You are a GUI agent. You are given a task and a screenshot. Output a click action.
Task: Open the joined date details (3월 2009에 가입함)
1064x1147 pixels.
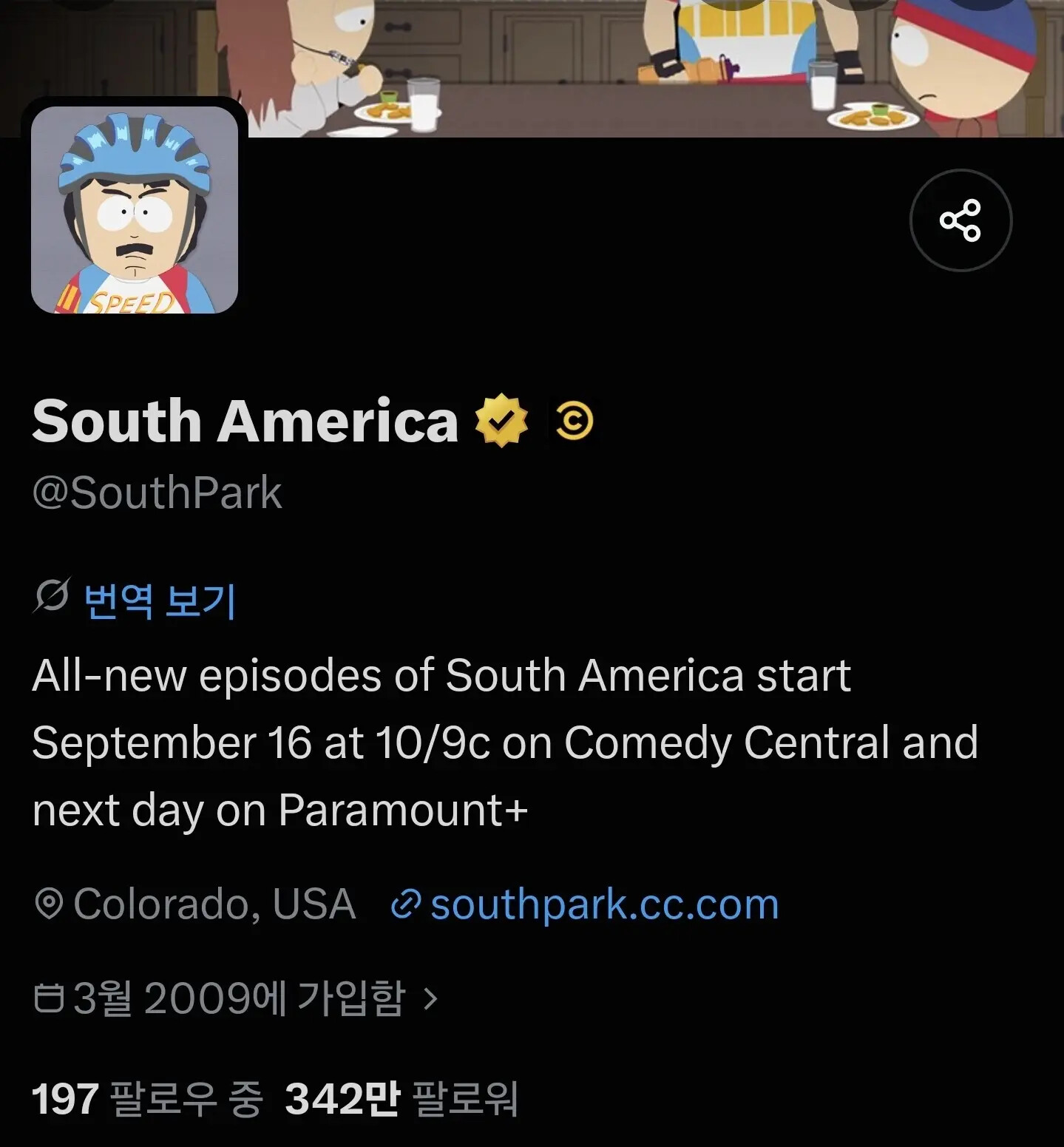click(237, 998)
